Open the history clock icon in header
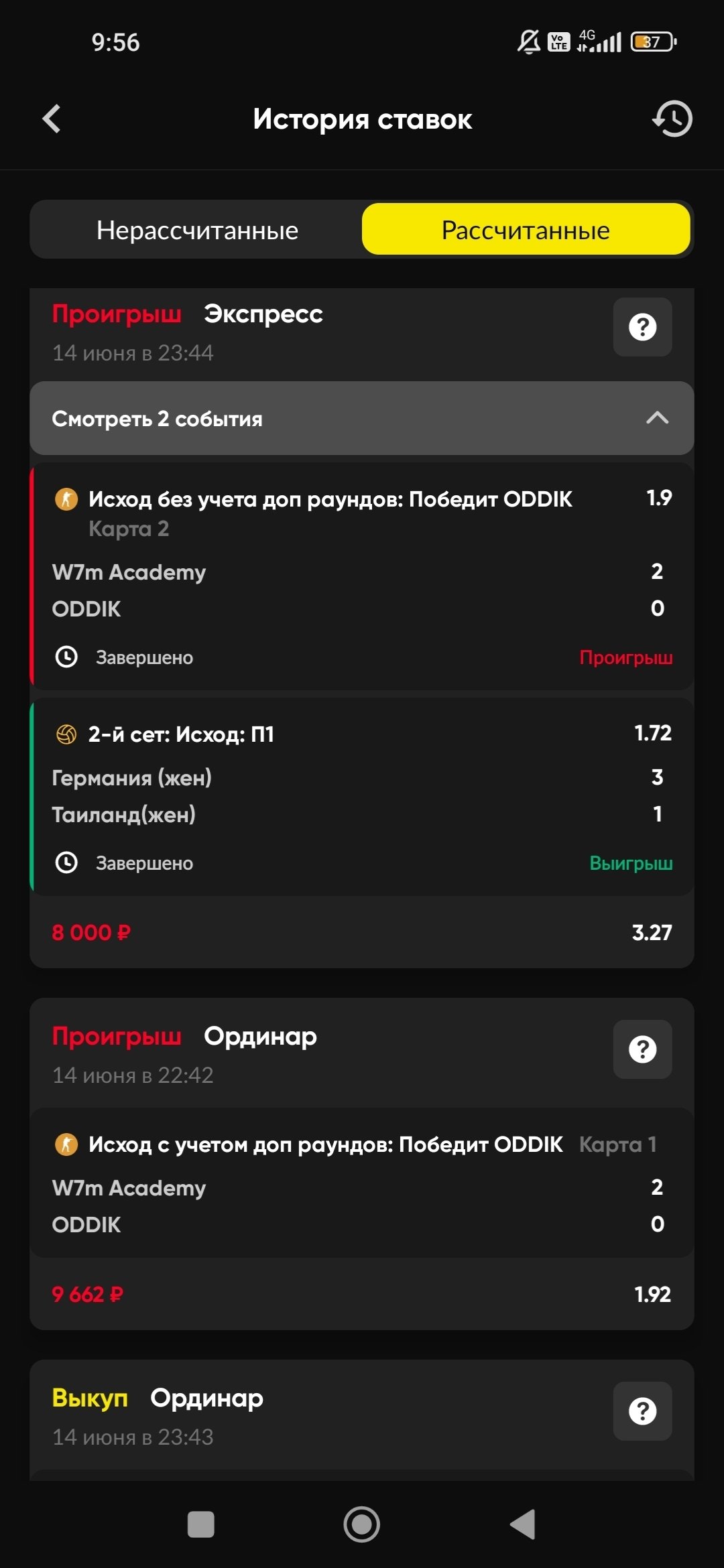Screen dimensions: 724x1568 (x=672, y=119)
